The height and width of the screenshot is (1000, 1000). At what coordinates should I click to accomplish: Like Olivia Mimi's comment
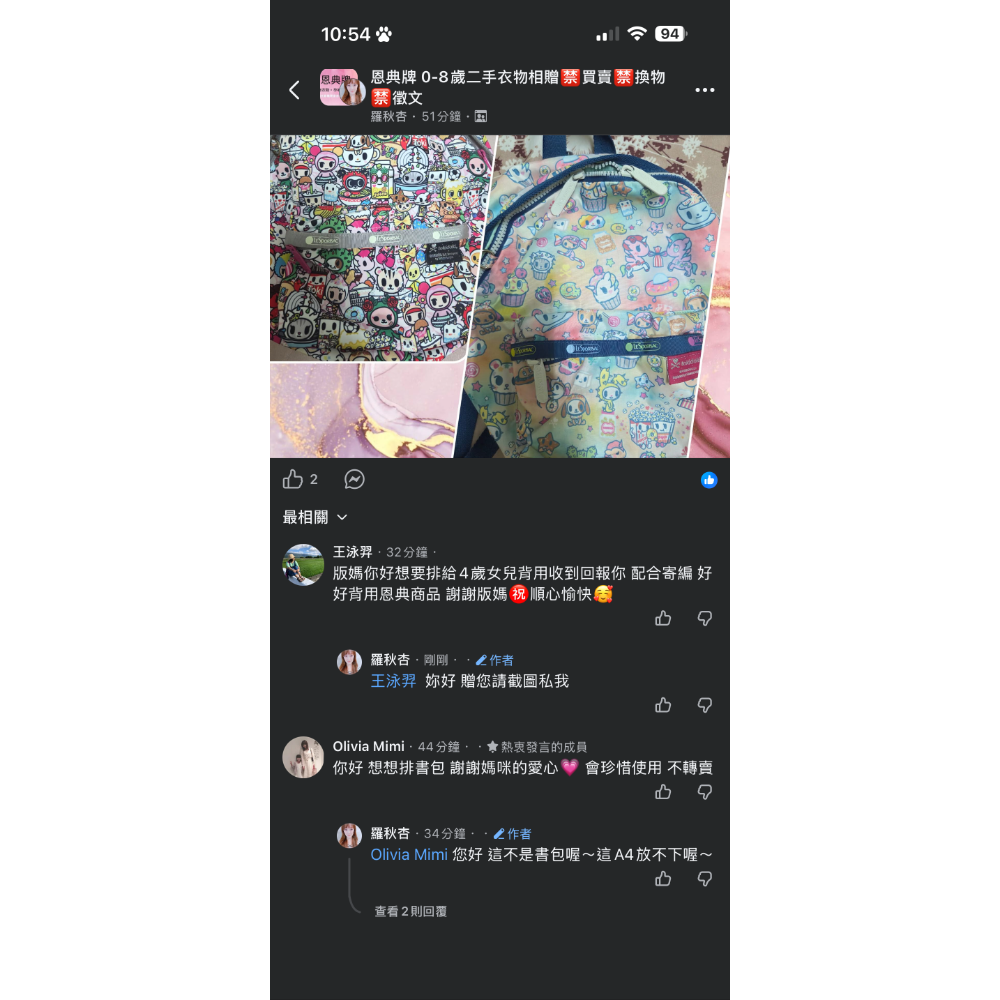pos(663,792)
